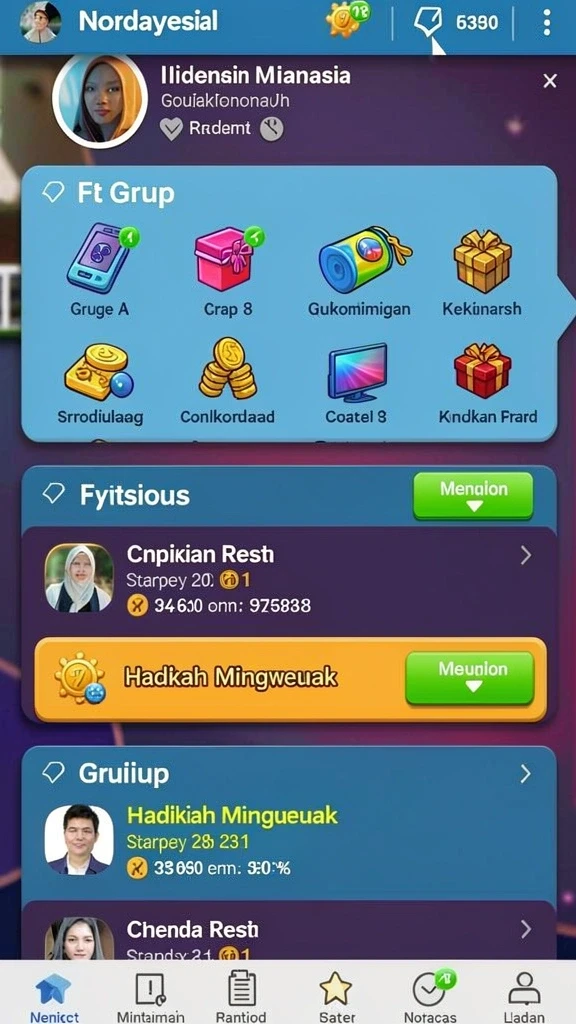Viewport: 576px width, 1024px height.
Task: Switch to the Notacas tab
Action: coord(430,995)
